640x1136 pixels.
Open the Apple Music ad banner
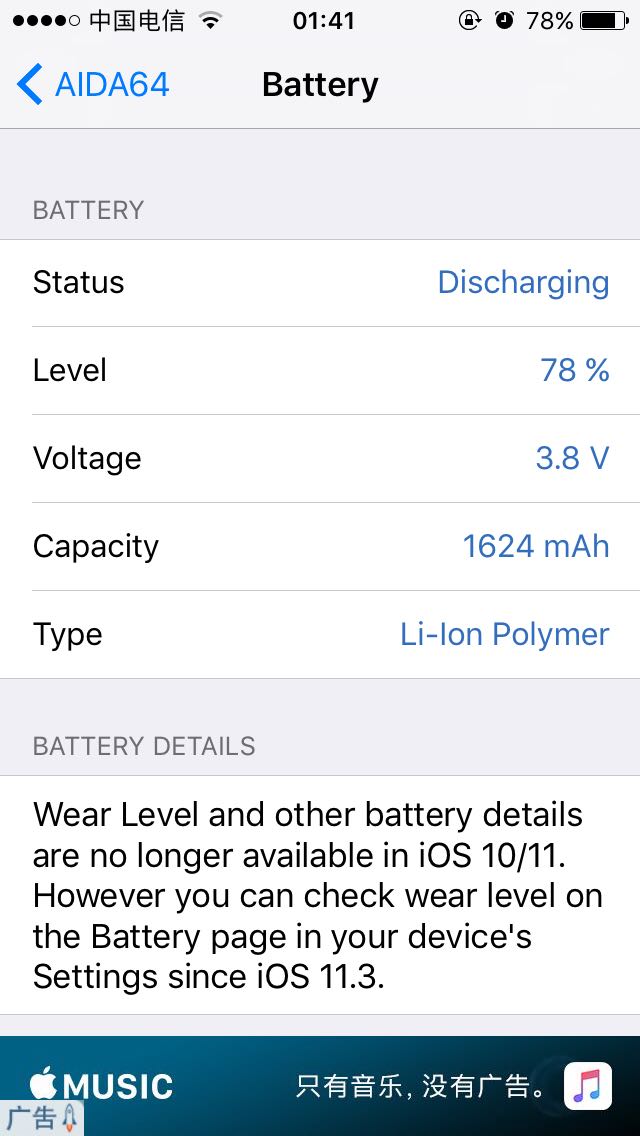pos(320,1085)
